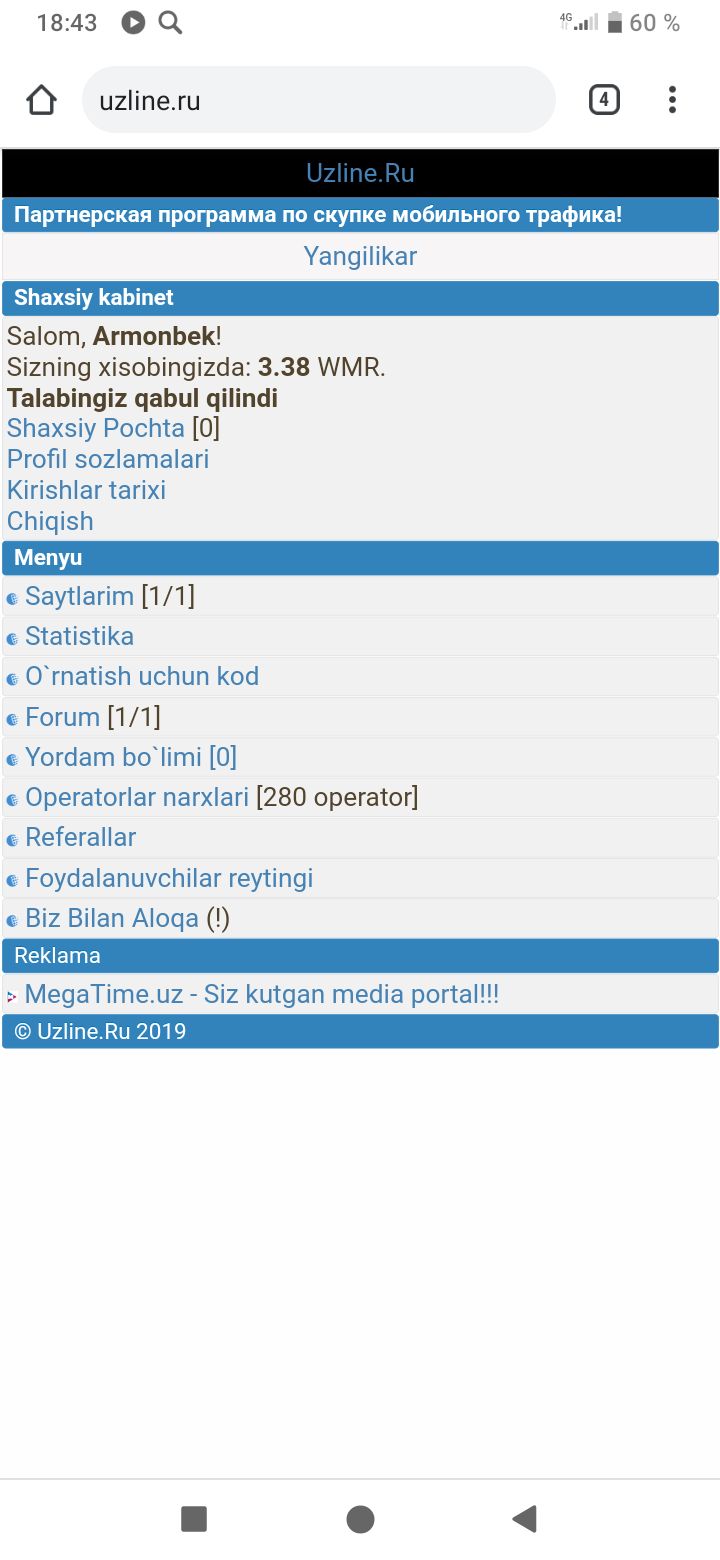Go to the Forum section
The image size is (720, 1560).
point(62,717)
